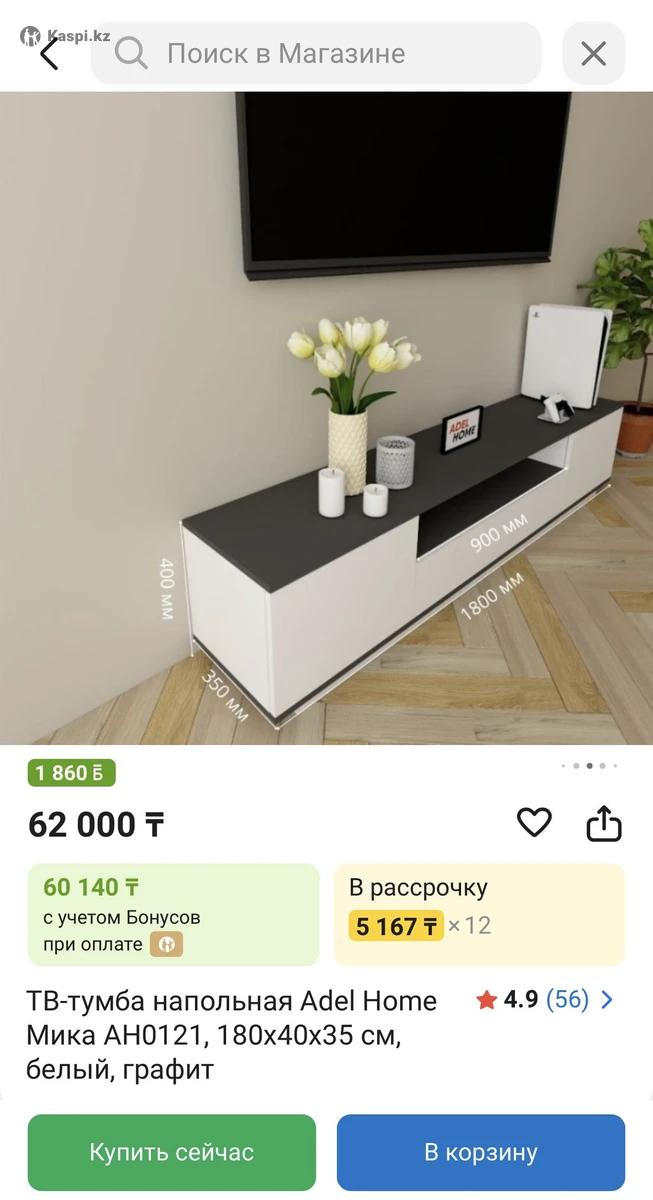Open the 60 140 ₸ bonus price card

[x=173, y=914]
